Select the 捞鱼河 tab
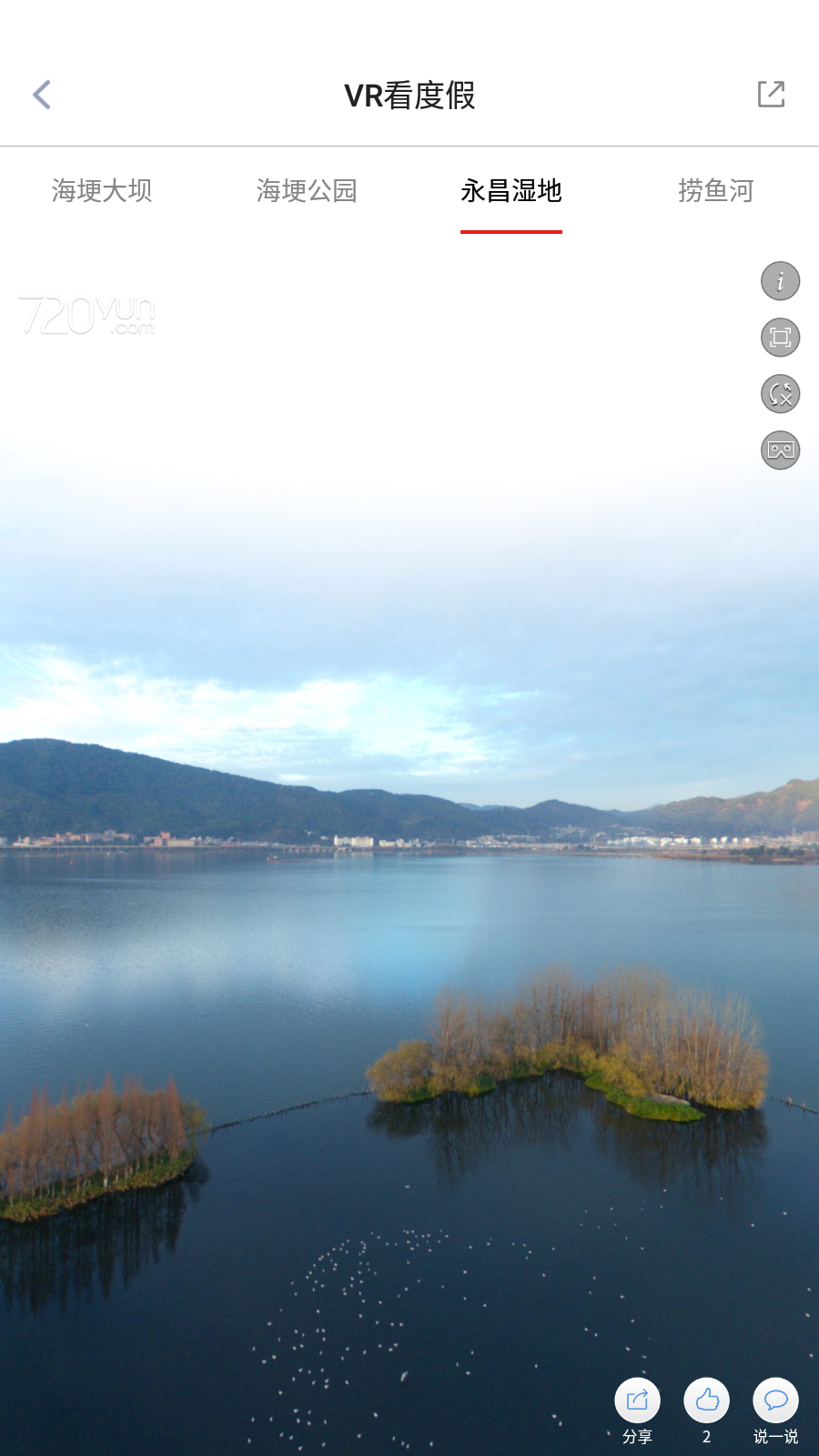819x1456 pixels. coord(716,192)
